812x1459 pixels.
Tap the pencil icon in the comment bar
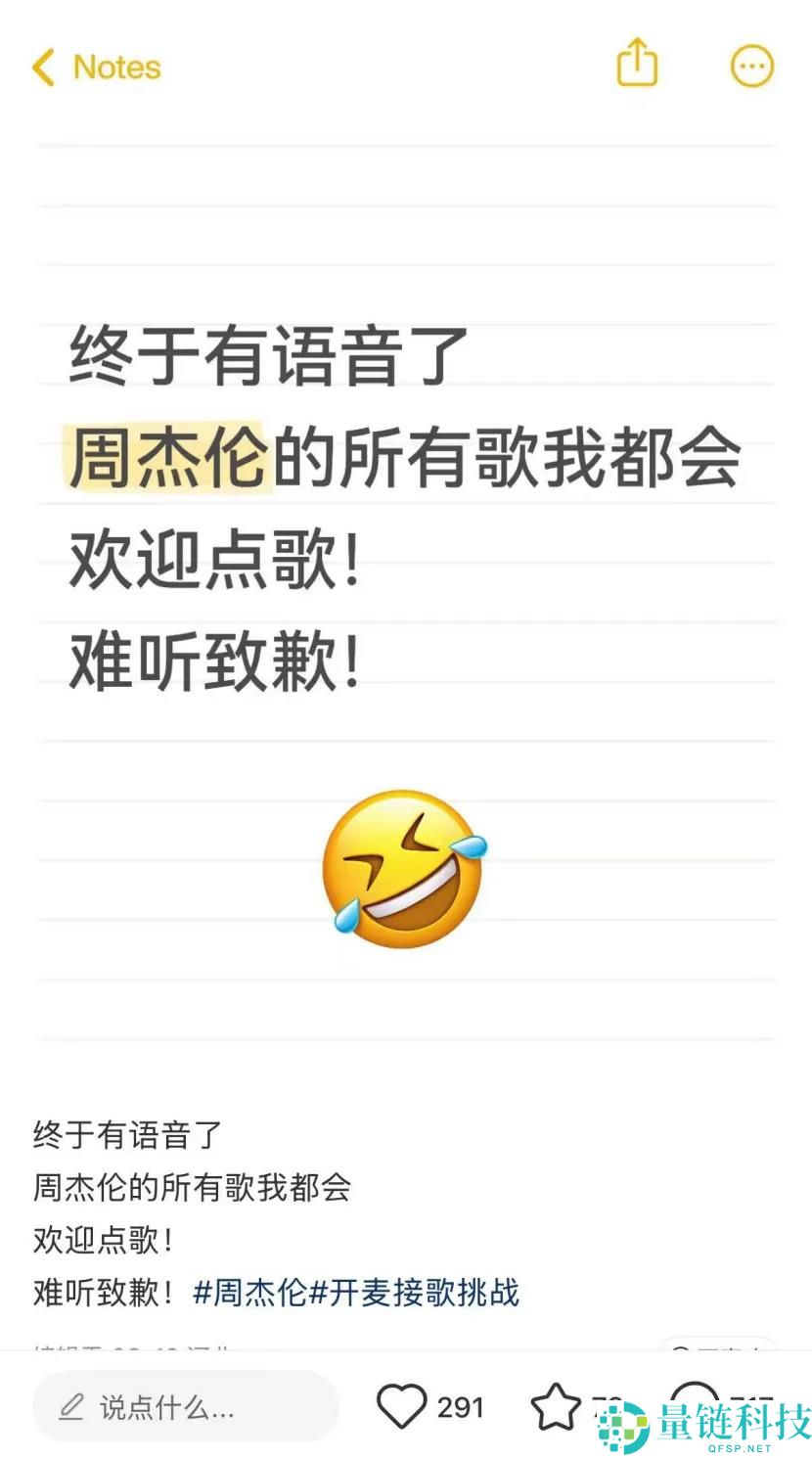pos(68,1406)
